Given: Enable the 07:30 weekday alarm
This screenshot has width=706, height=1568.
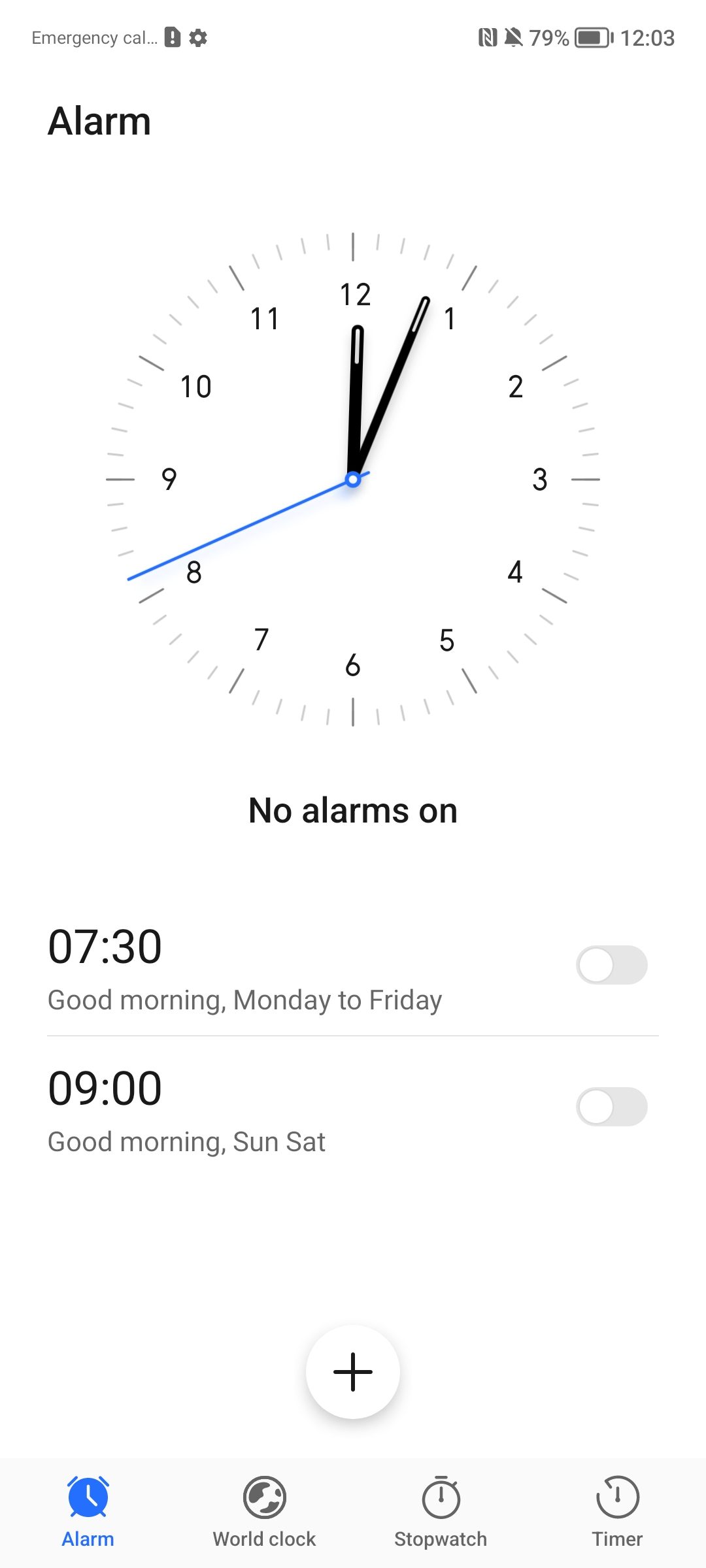Looking at the screenshot, I should pyautogui.click(x=611, y=965).
